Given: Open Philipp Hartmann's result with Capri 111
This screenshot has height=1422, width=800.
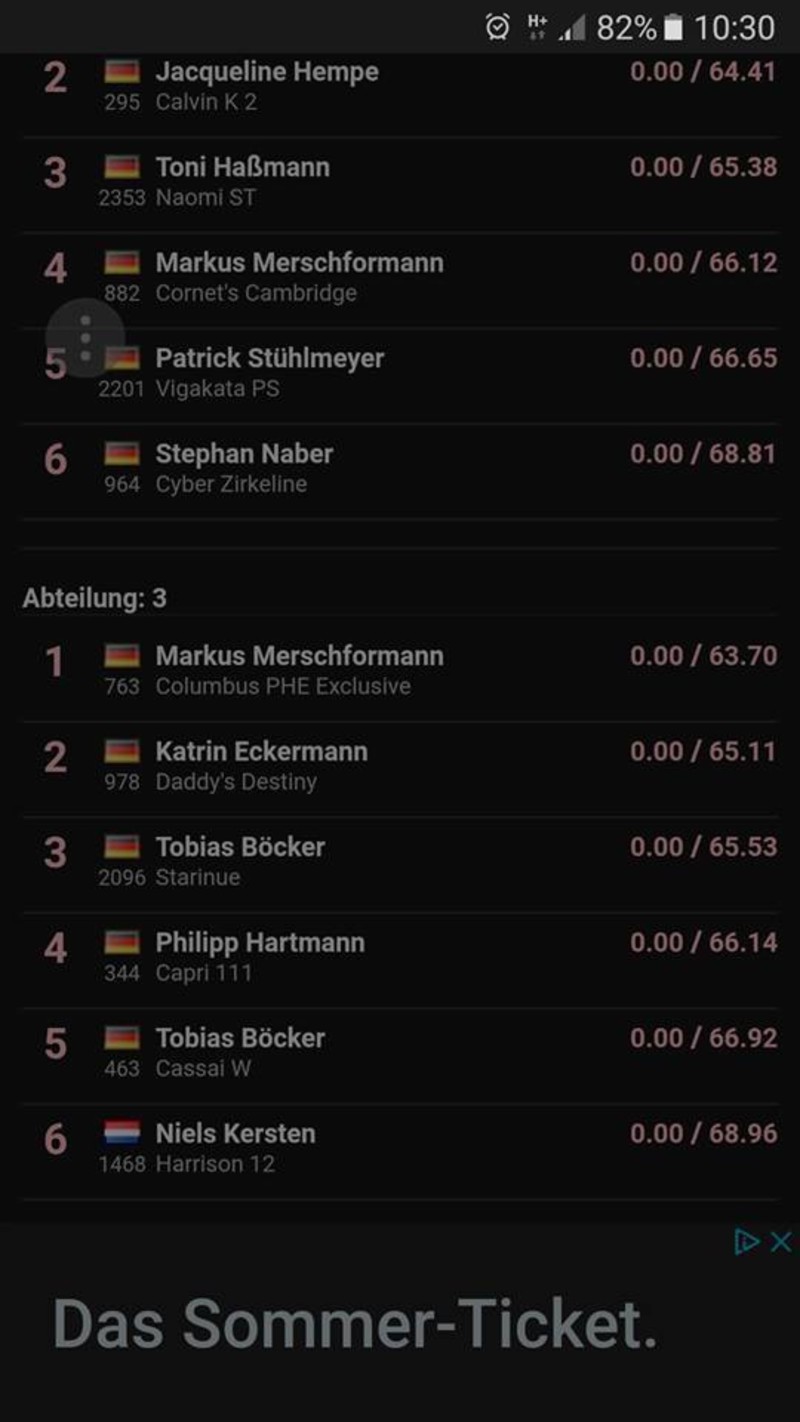Looking at the screenshot, I should [400, 961].
